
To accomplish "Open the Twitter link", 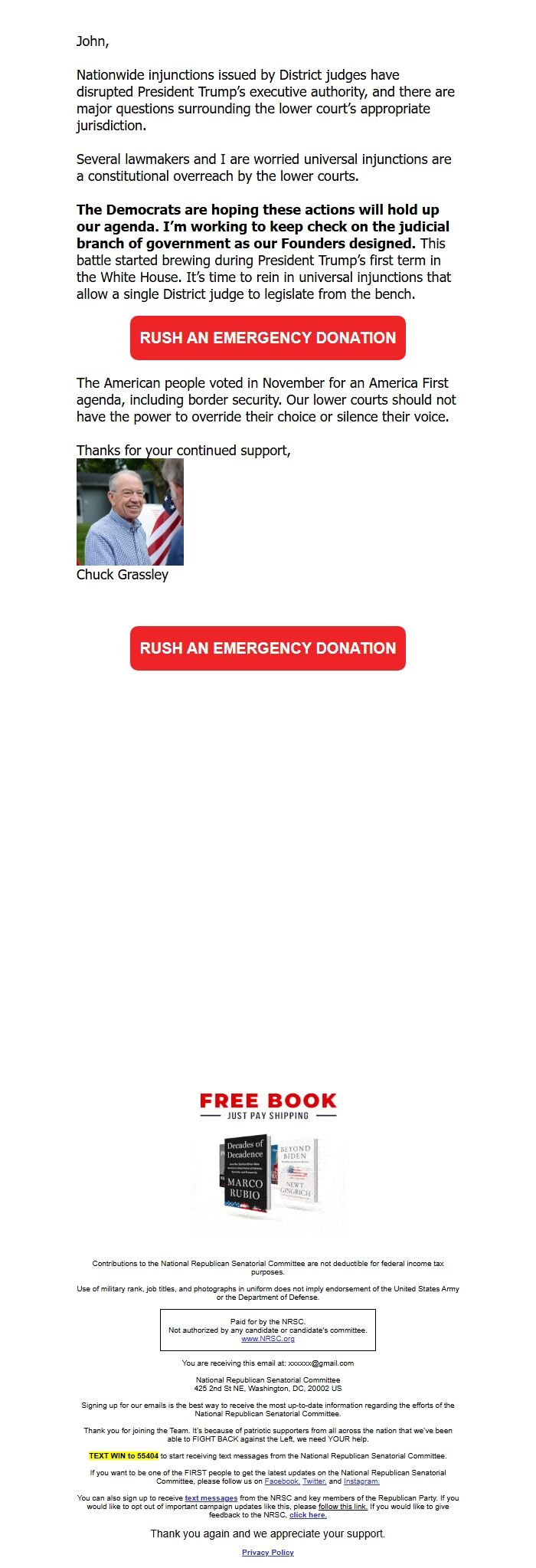I will coord(314,1481).
